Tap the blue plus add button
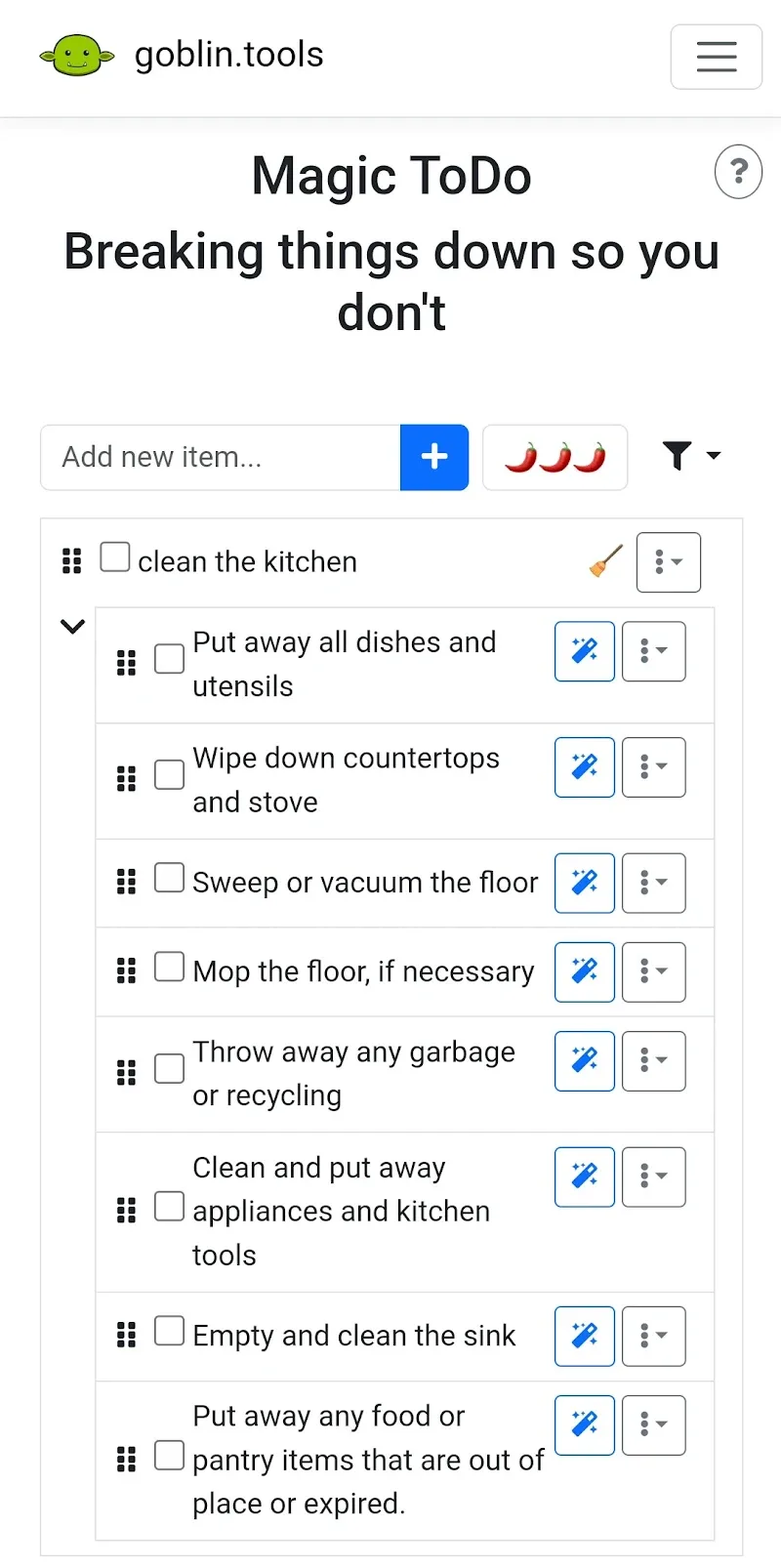 434,457
